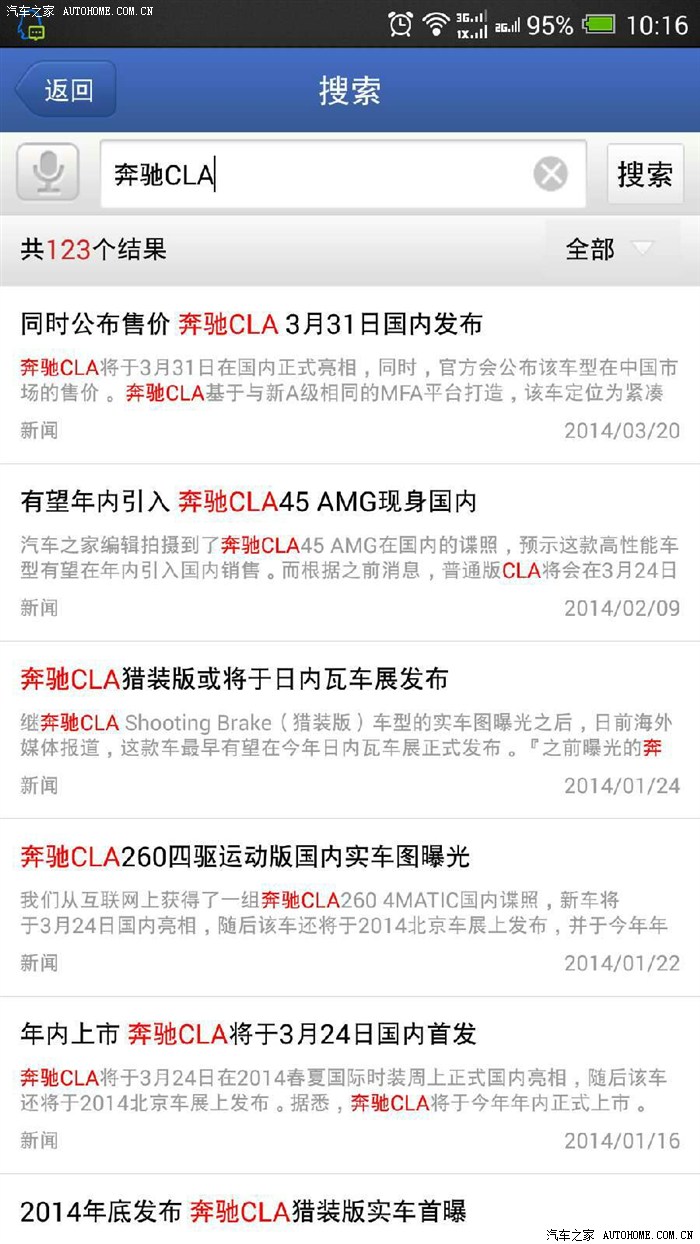The image size is (700, 1244).
Task: Focus the search field containing 奔驰CLA
Action: pos(320,175)
